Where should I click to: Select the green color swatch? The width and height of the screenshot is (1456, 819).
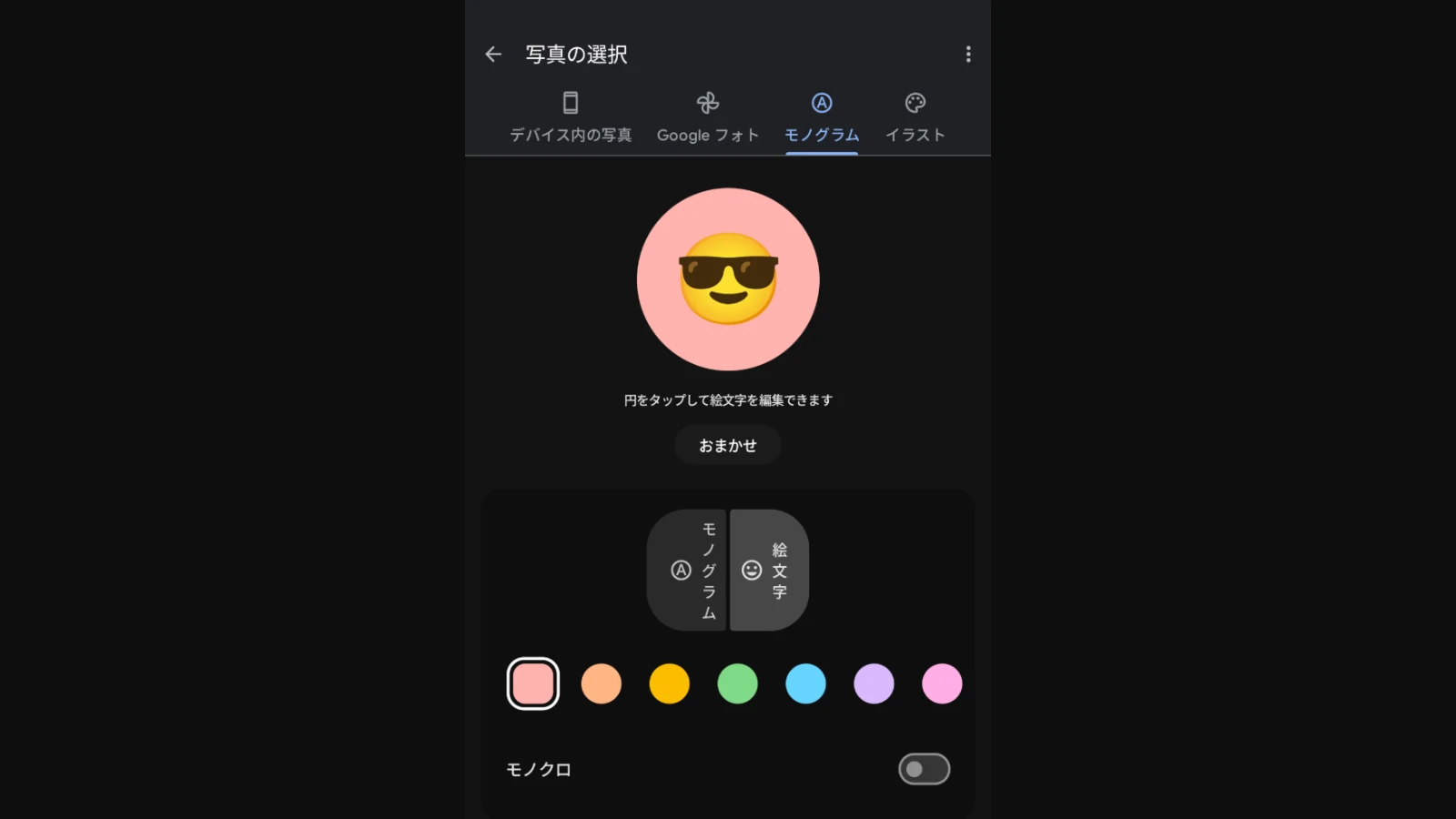738,683
